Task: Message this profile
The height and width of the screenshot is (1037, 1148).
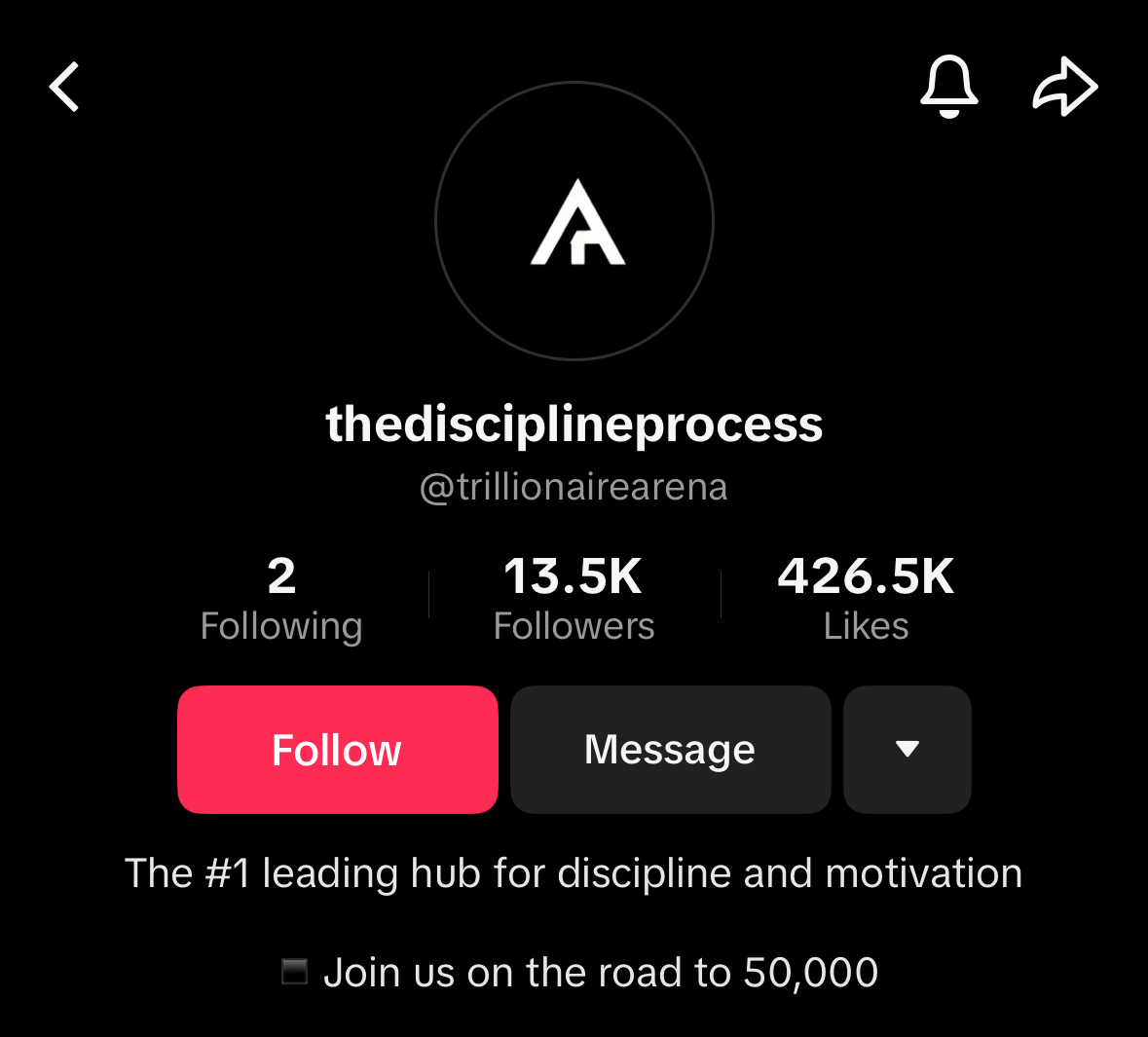Action: tap(670, 750)
